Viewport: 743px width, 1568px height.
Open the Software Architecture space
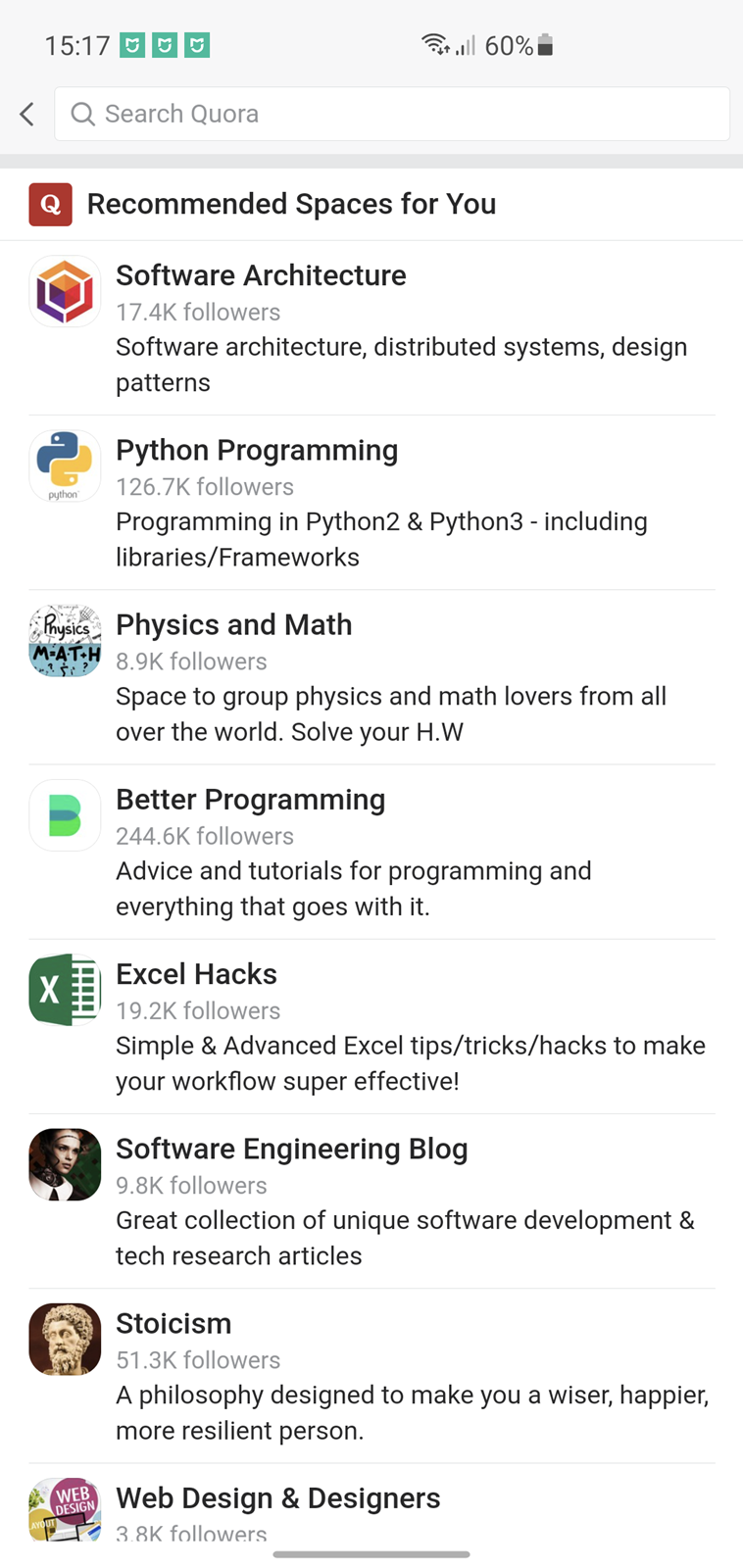[371, 327]
